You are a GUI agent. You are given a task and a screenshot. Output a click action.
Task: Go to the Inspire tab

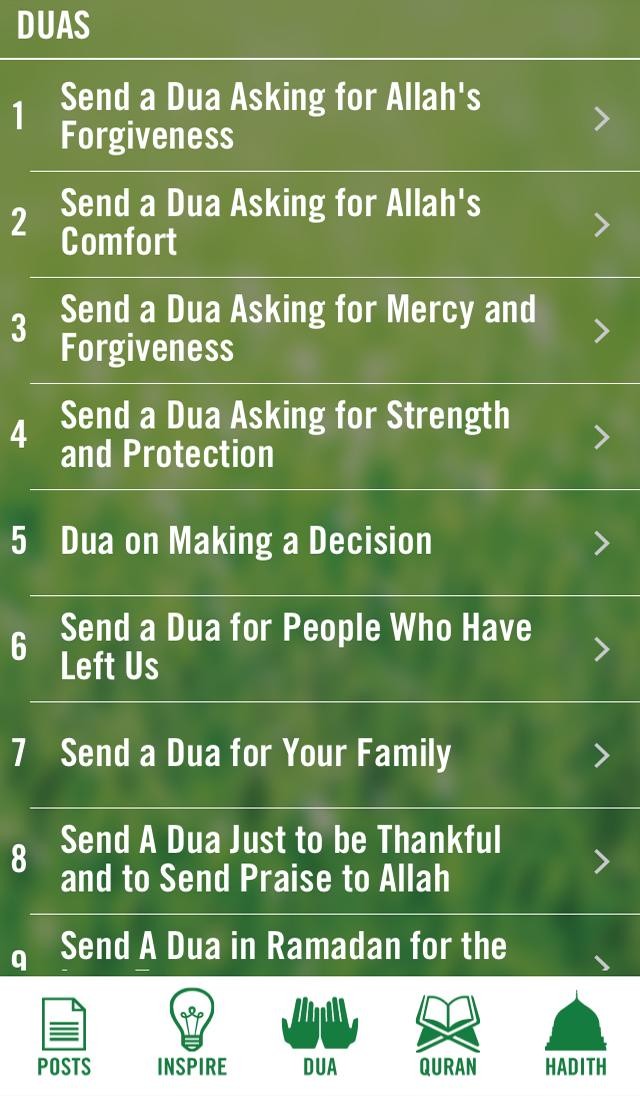(192, 1036)
